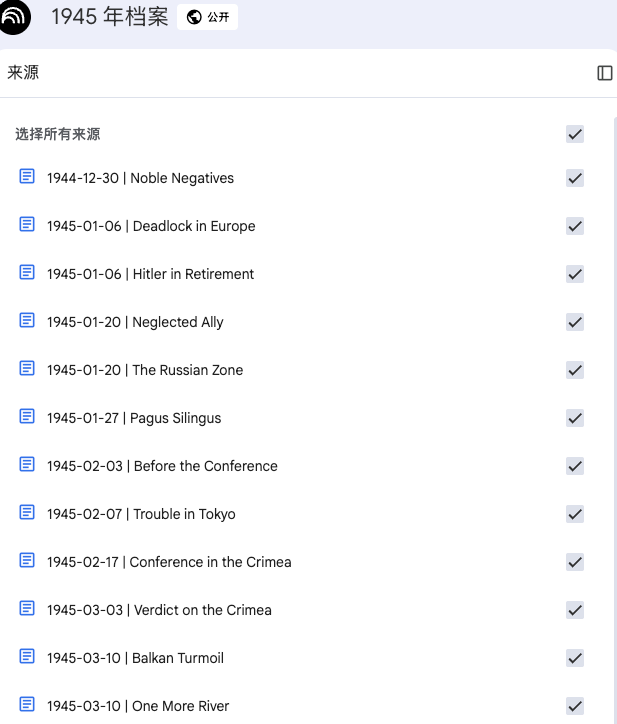Open the Pagus Silingus source
Image resolution: width=617 pixels, height=724 pixels.
134,418
